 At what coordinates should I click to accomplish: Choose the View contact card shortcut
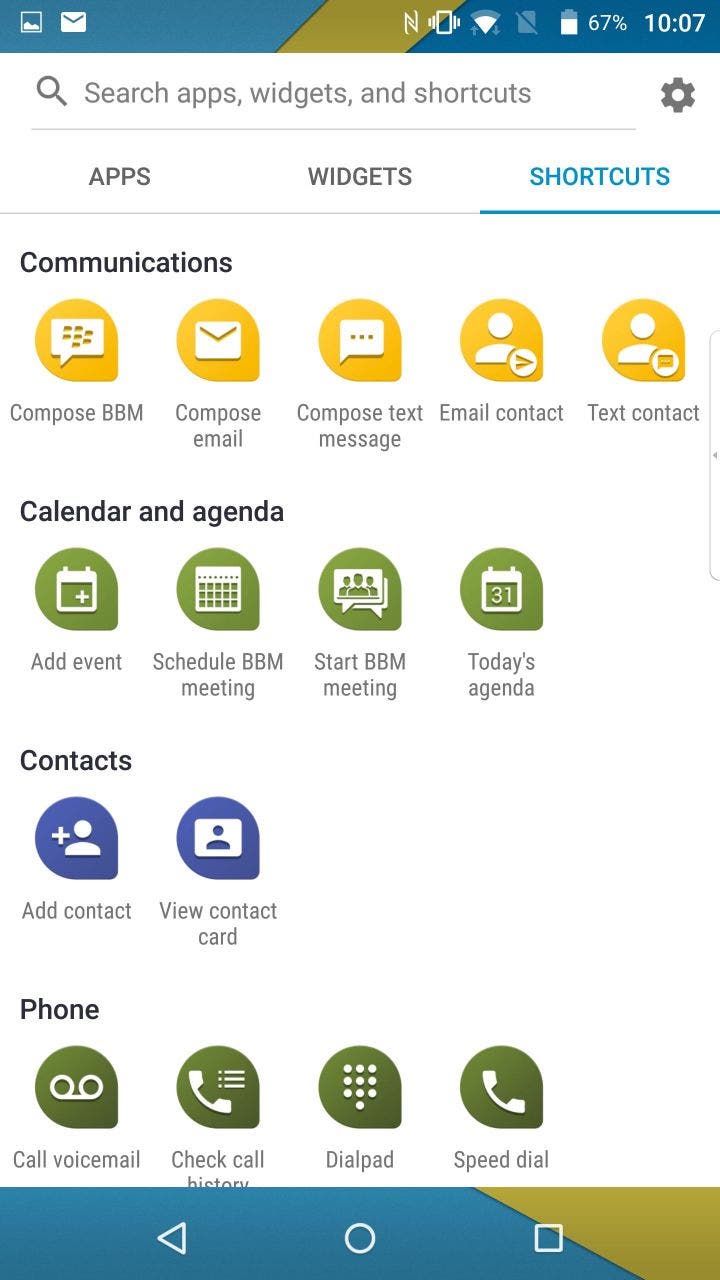pos(218,839)
